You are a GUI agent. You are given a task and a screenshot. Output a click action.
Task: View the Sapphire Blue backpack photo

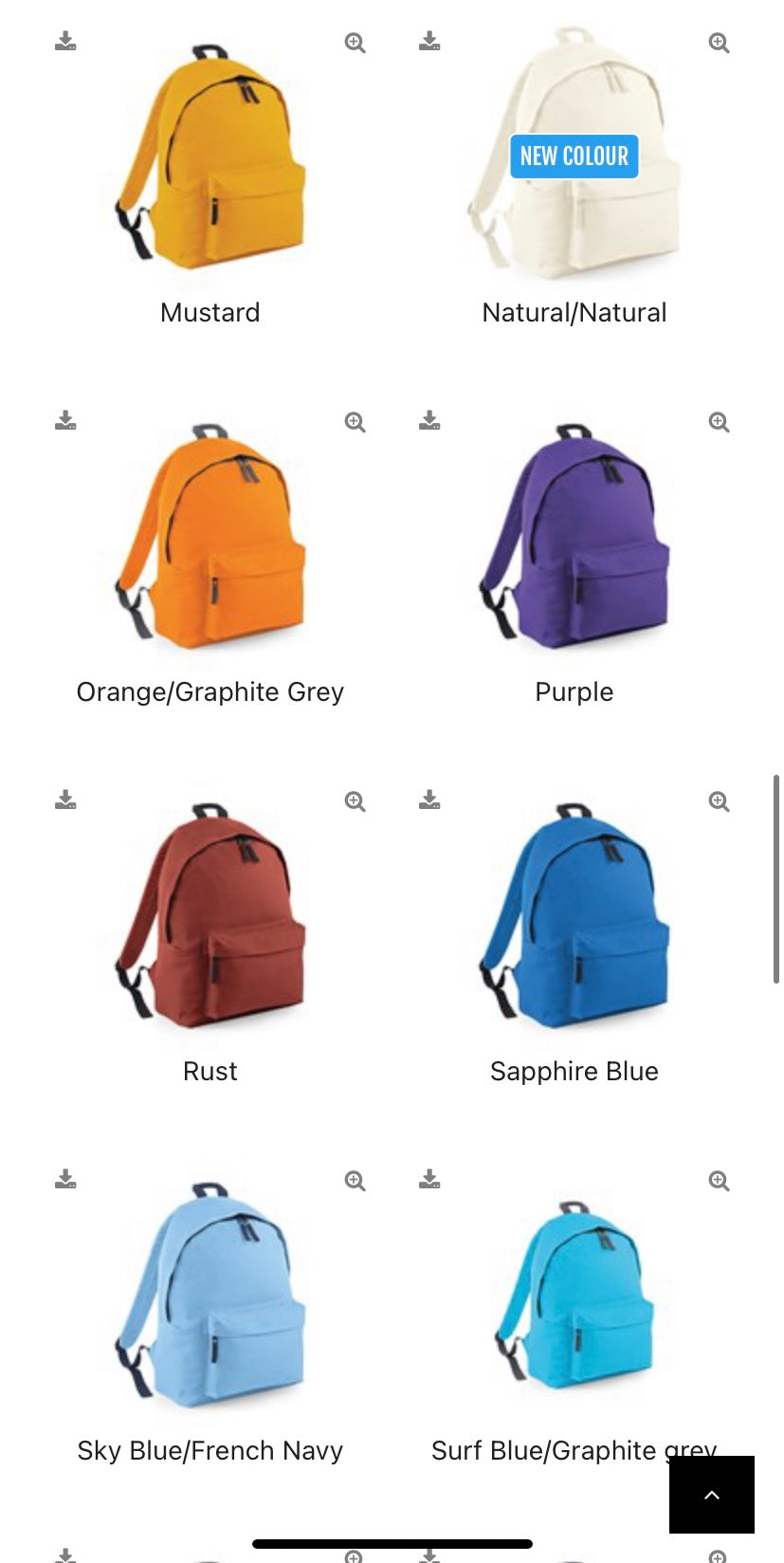click(574, 916)
